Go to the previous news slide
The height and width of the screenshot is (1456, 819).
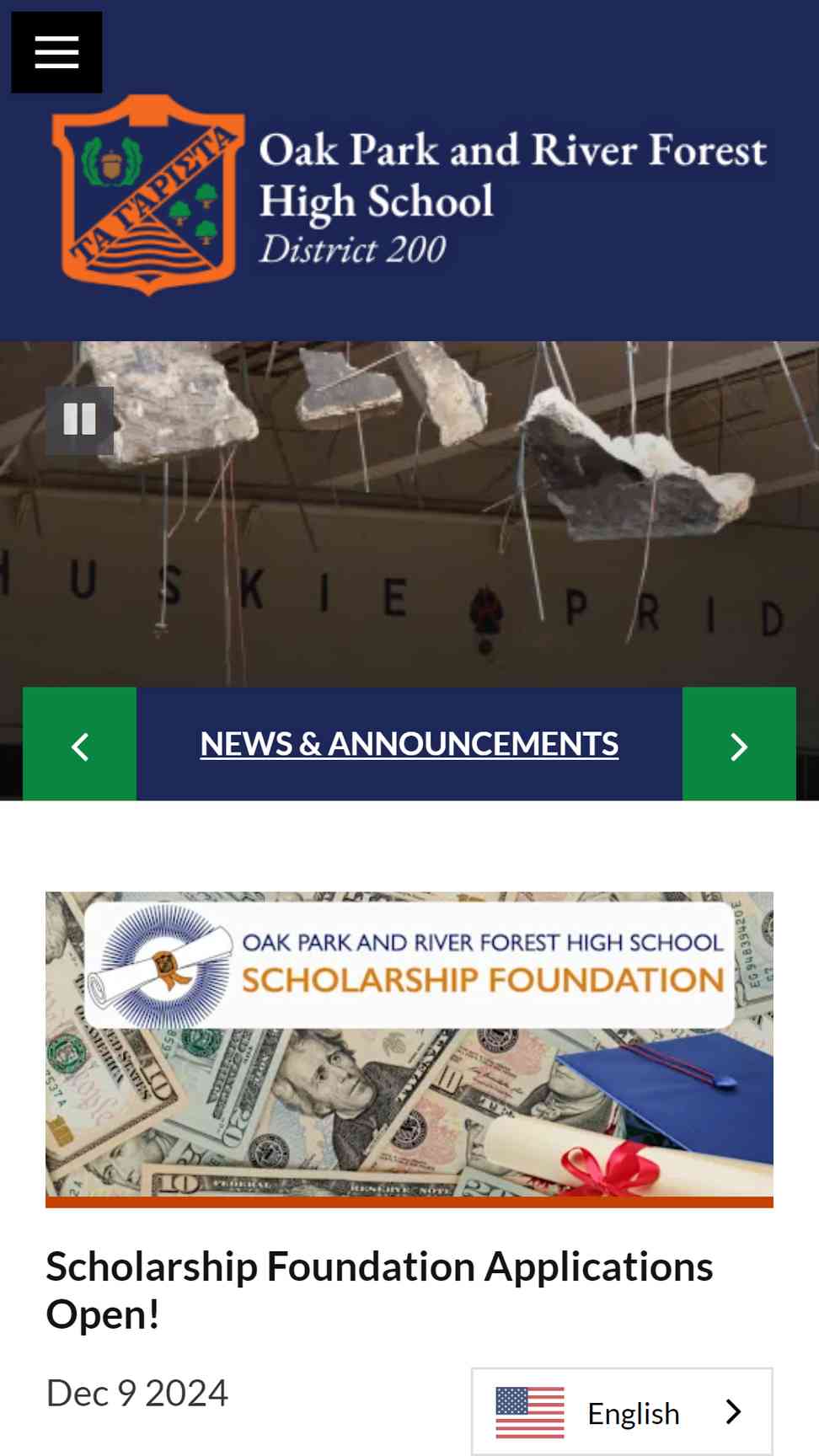point(79,744)
